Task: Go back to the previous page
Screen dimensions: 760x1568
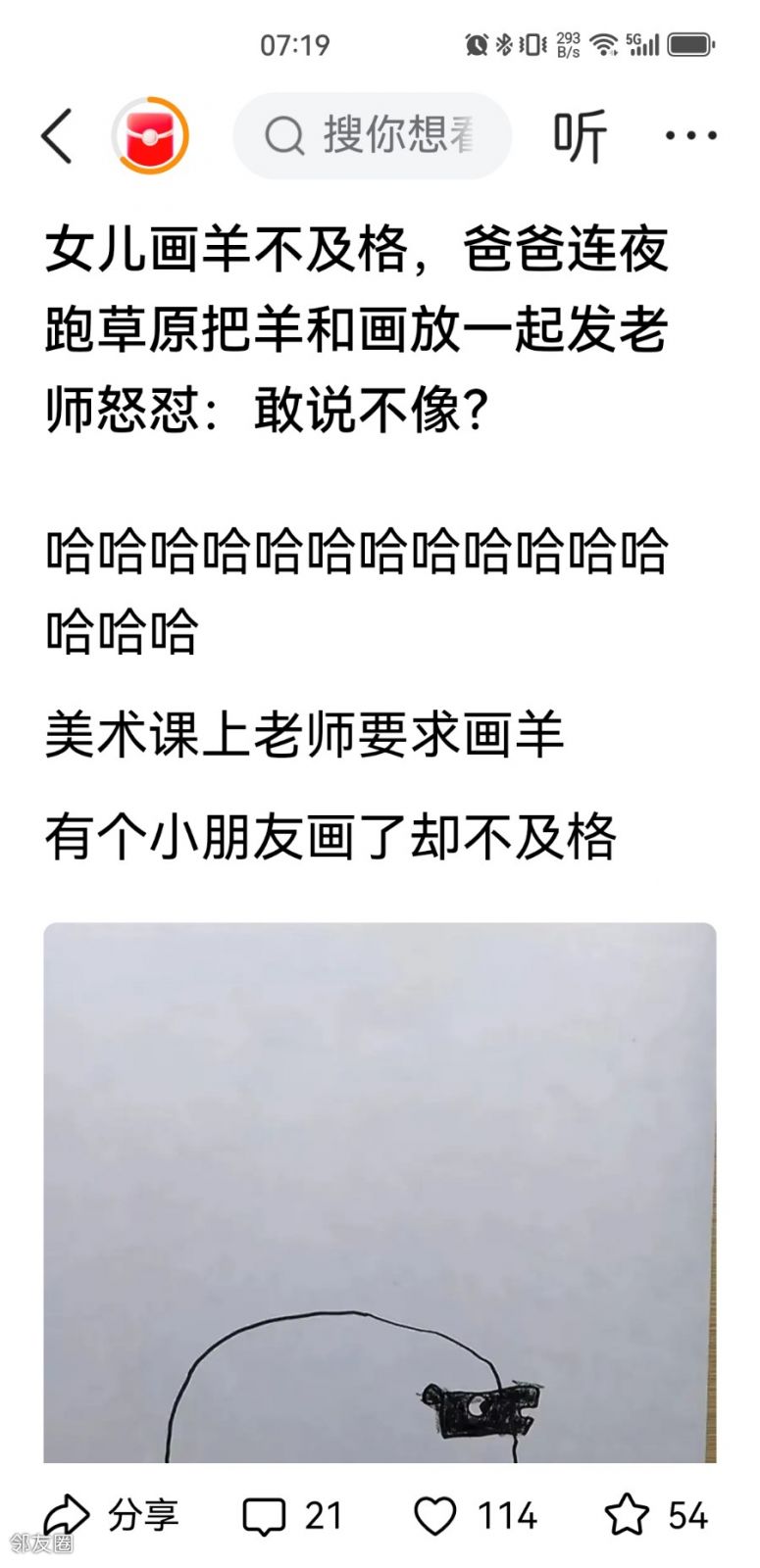Action: pos(57,135)
